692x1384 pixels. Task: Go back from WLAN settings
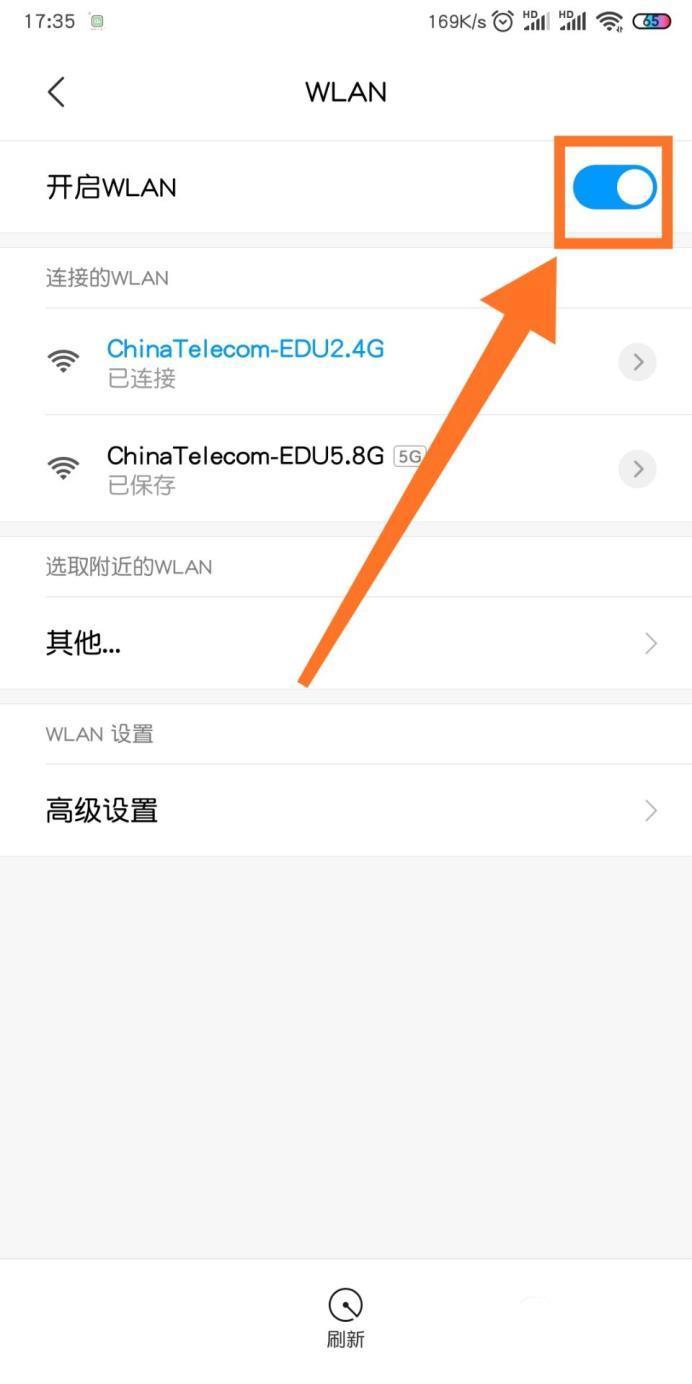(56, 92)
